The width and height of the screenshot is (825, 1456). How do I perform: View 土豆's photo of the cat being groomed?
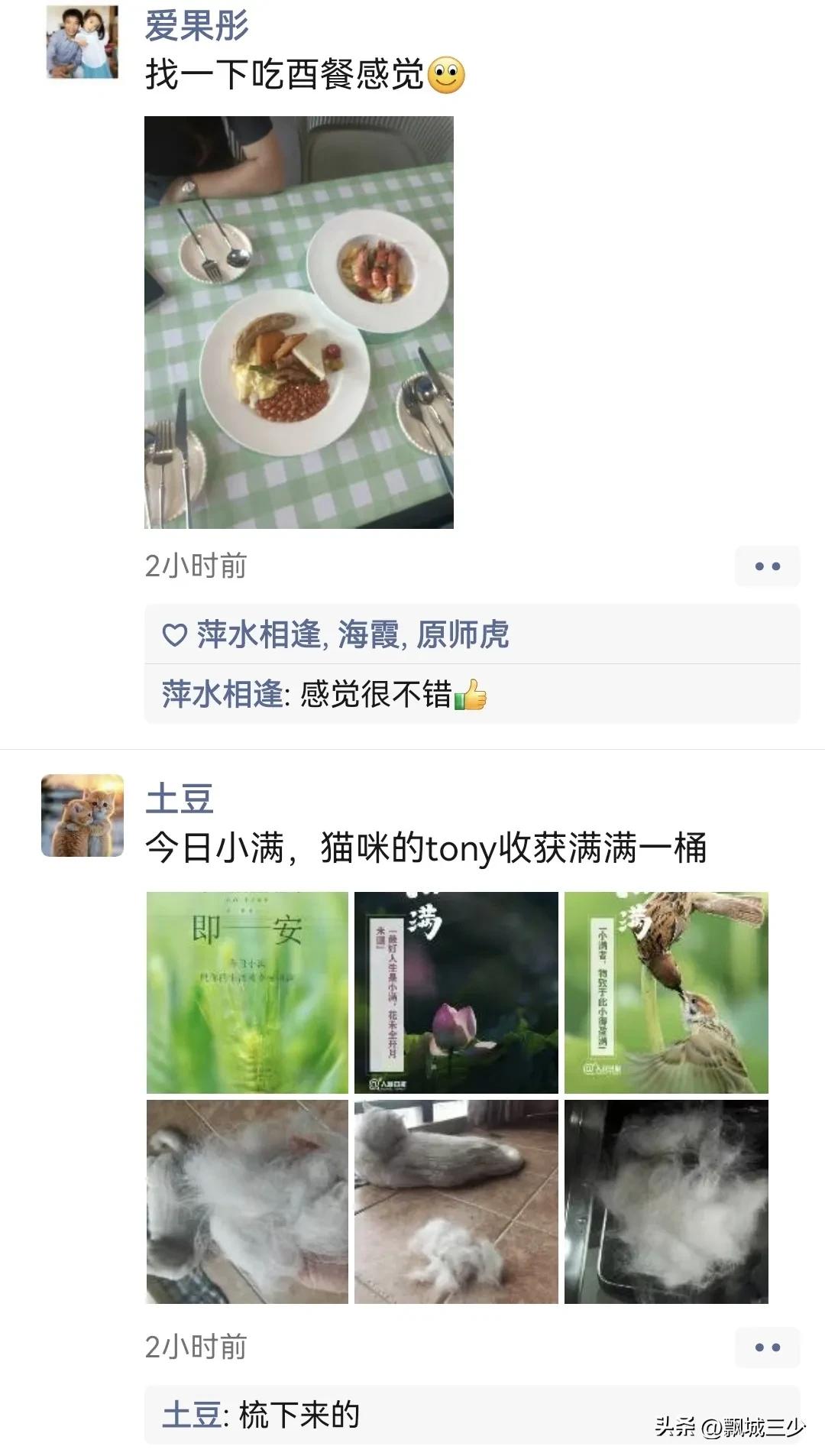(x=247, y=1201)
